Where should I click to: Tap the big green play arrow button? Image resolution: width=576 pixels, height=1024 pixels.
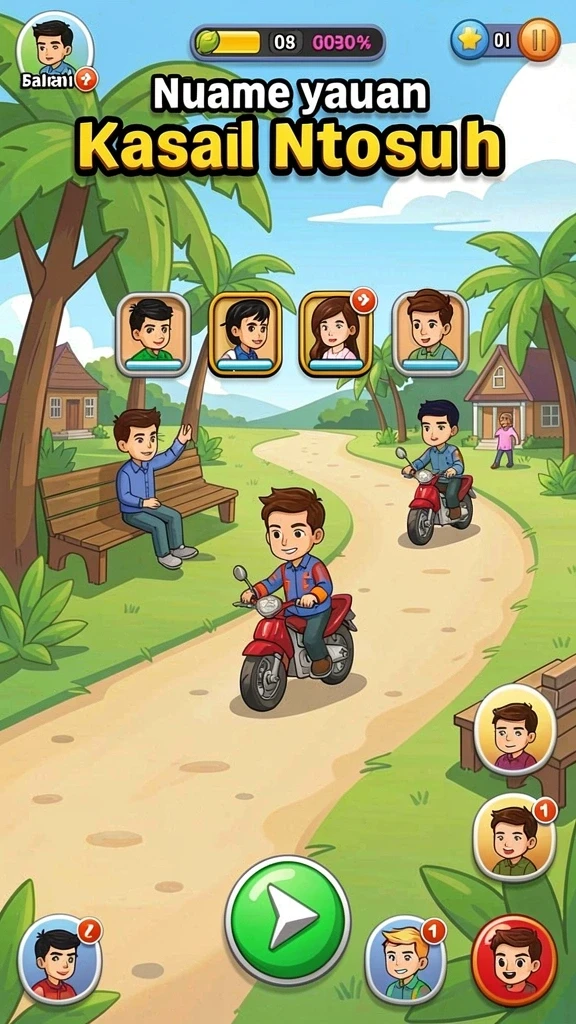click(x=288, y=920)
